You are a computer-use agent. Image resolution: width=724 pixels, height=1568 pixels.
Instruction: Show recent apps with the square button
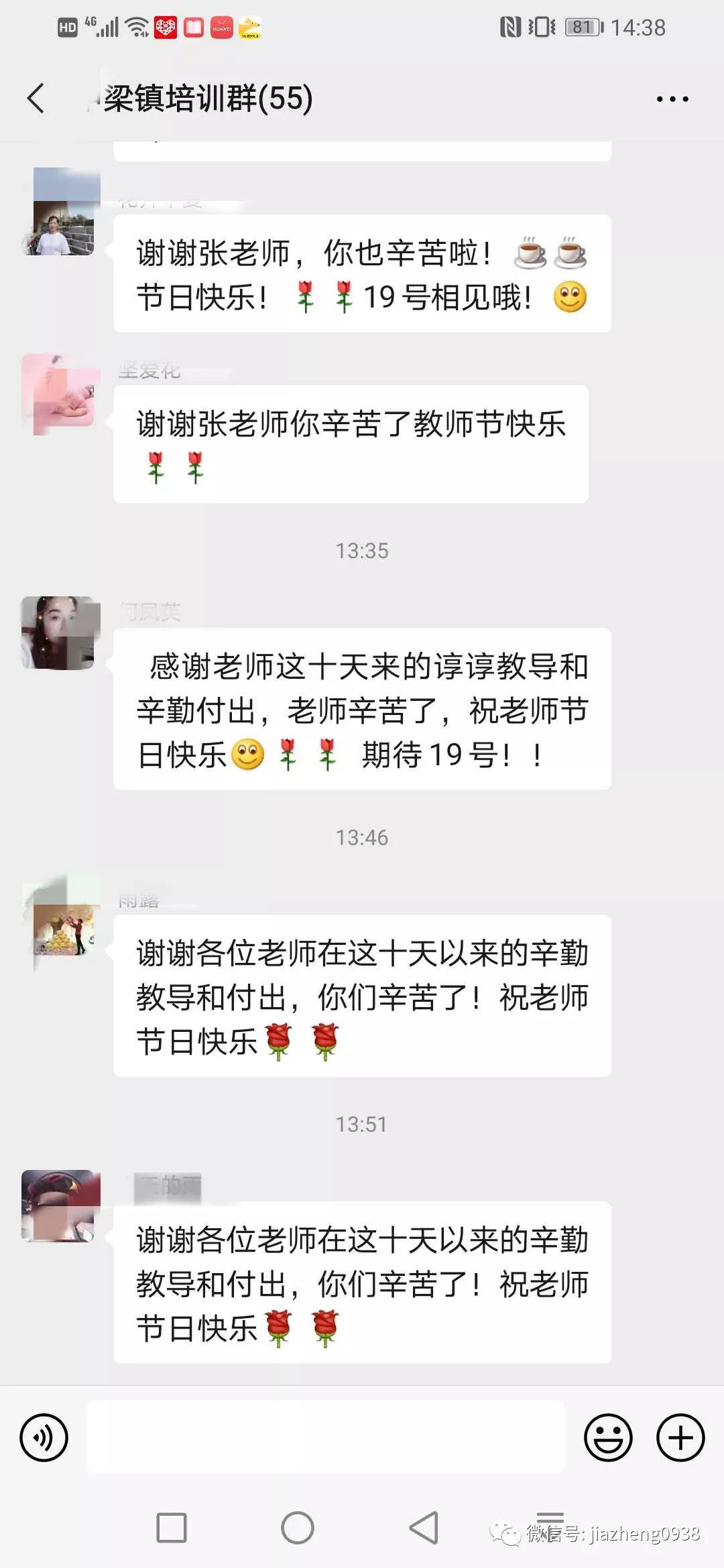[172, 1528]
